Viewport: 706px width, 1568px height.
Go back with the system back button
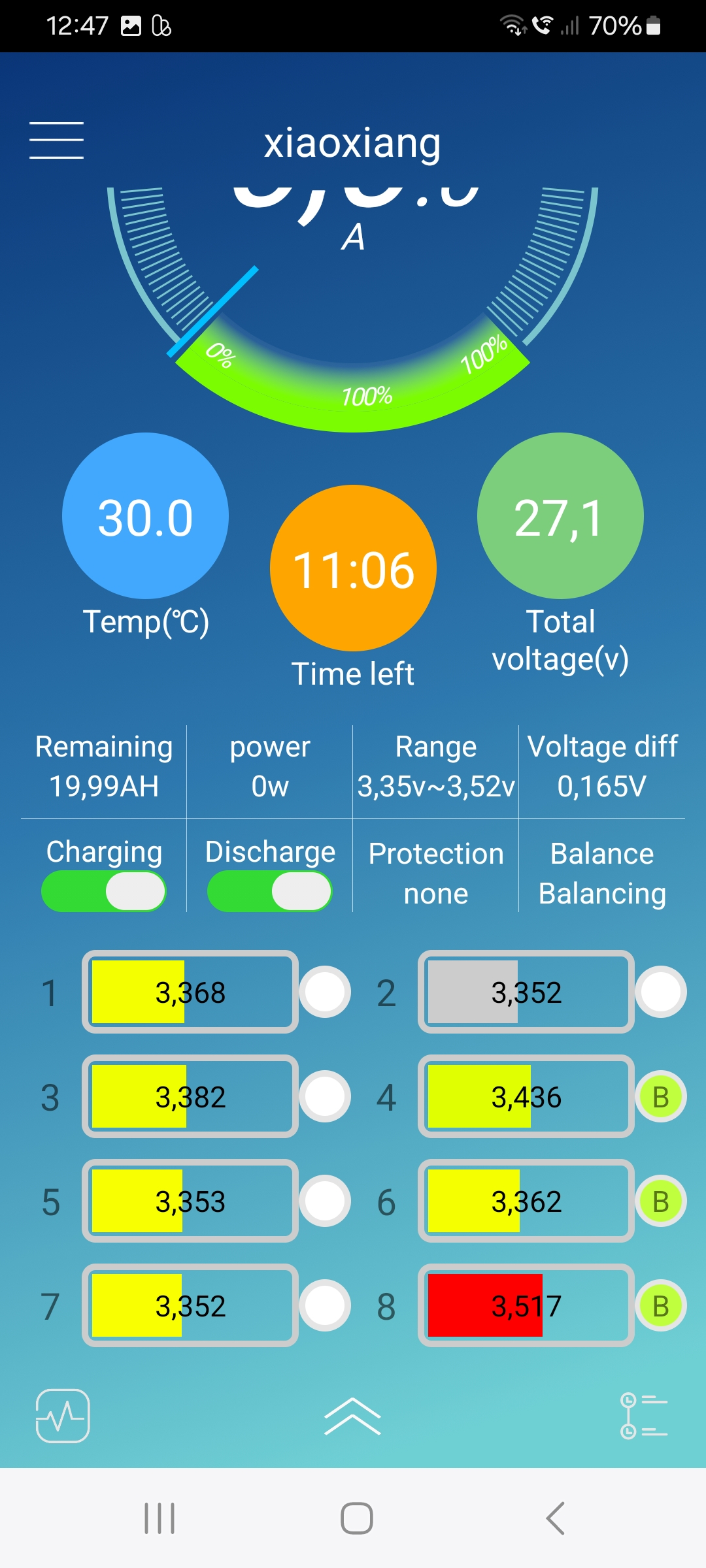point(555,1518)
